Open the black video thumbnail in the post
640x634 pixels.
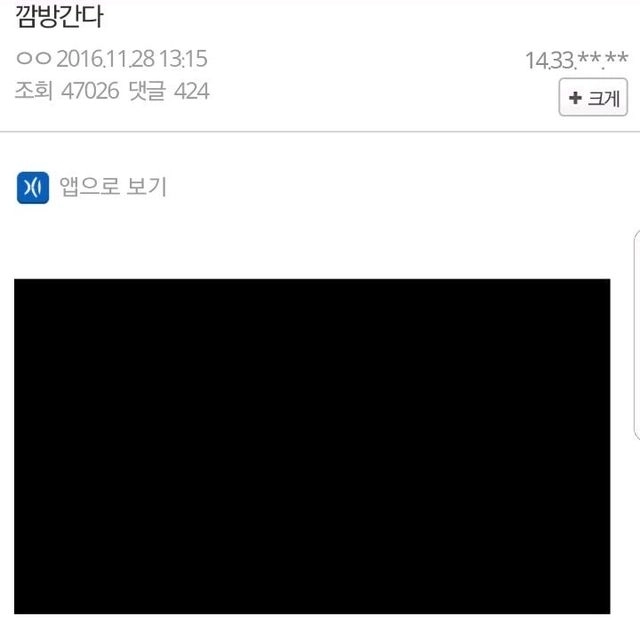pyautogui.click(x=312, y=446)
